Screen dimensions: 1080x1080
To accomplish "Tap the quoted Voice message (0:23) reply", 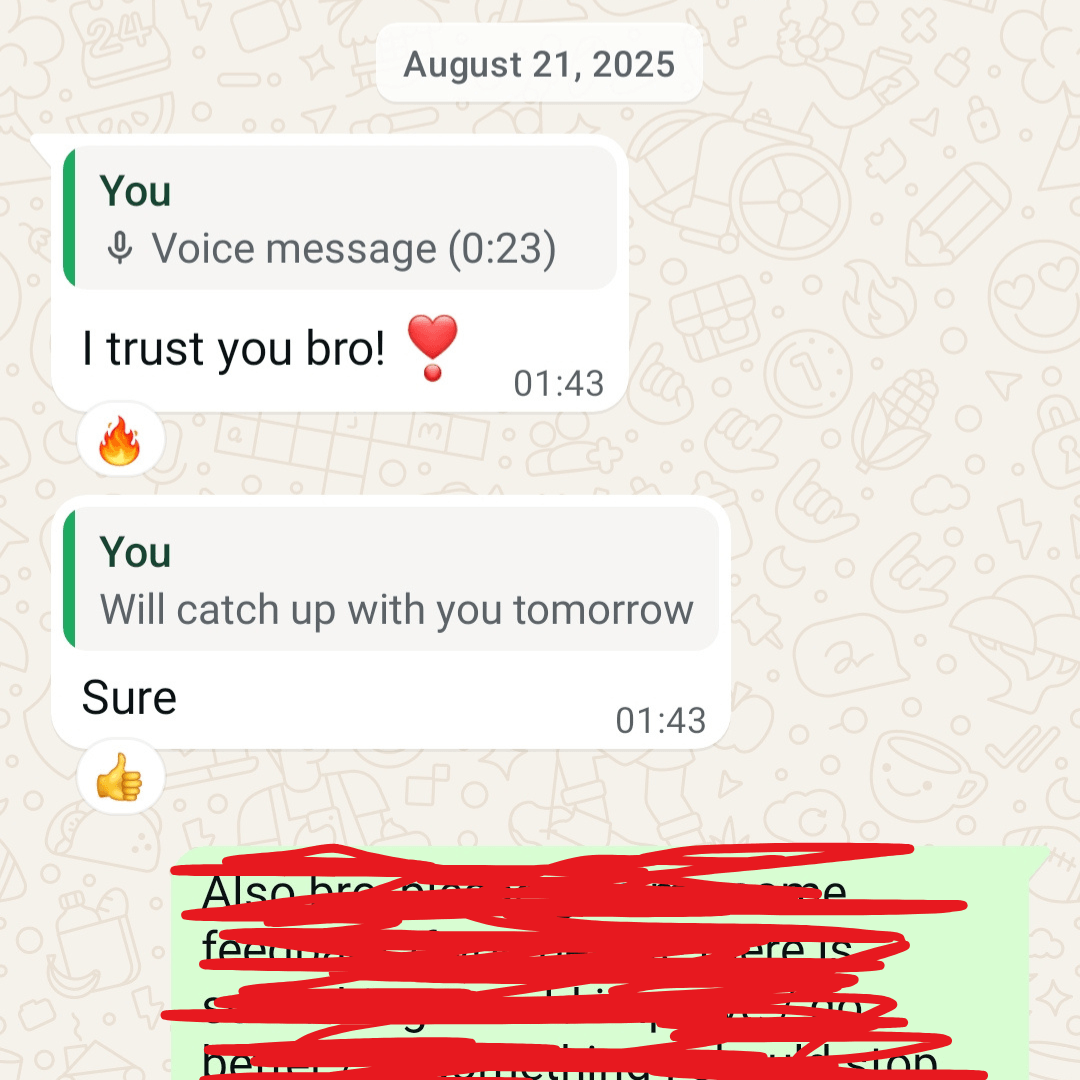I will pyautogui.click(x=340, y=218).
